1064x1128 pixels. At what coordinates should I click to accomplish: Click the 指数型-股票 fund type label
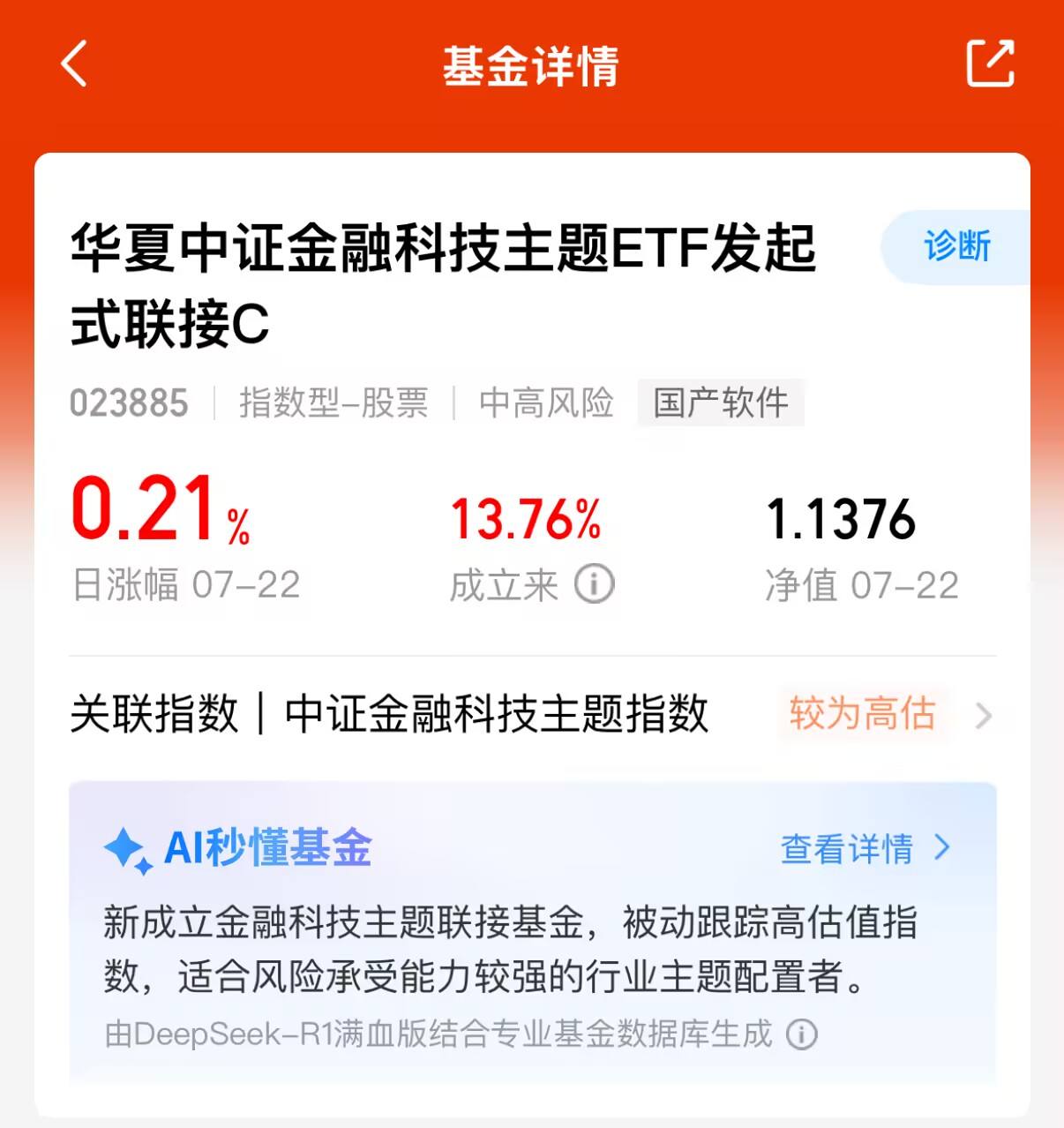(x=333, y=402)
